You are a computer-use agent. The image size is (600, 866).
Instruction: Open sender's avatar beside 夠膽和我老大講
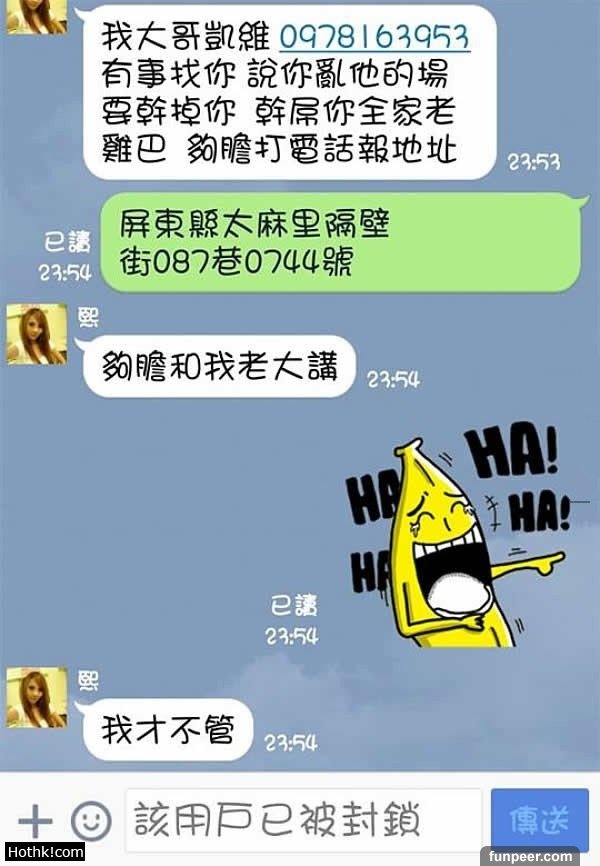pyautogui.click(x=37, y=335)
